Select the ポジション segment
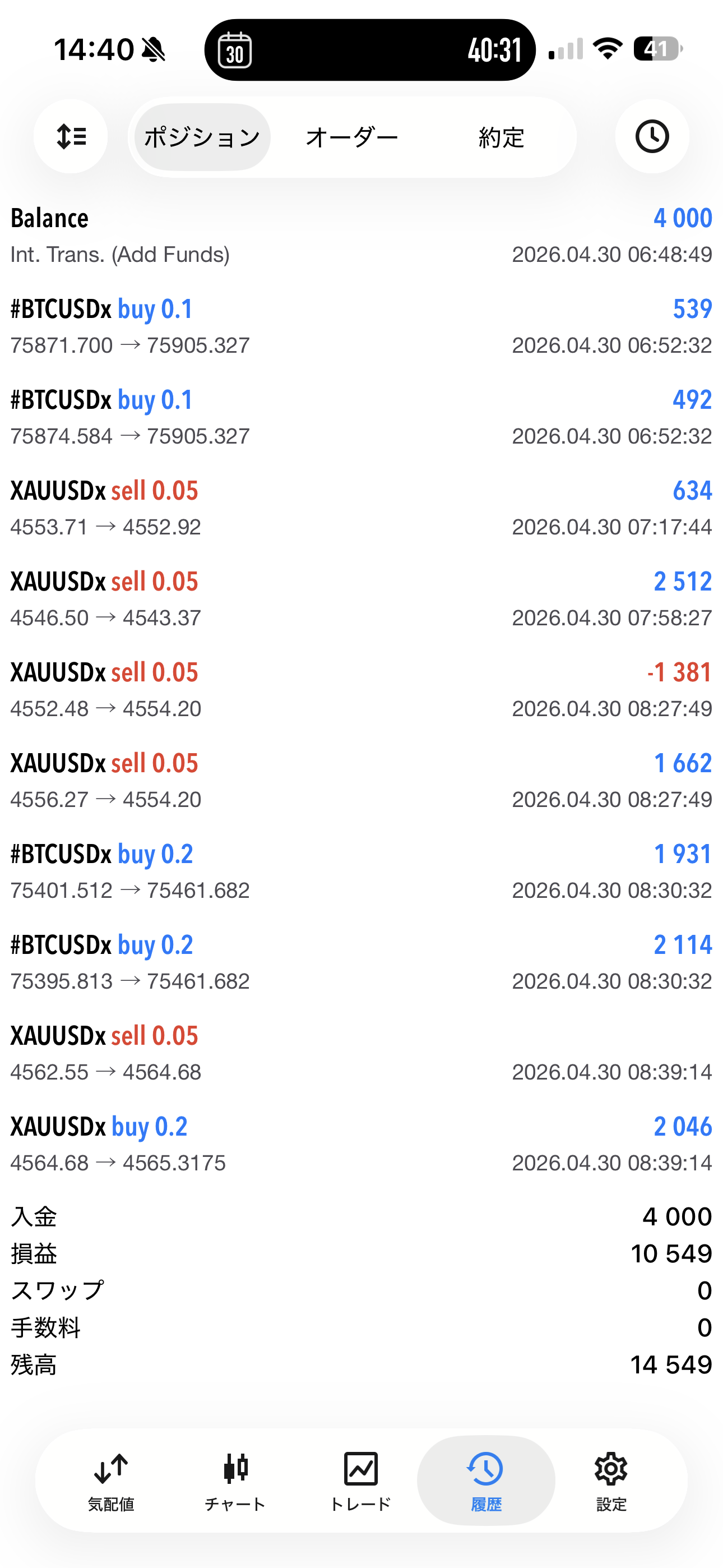 coord(202,137)
